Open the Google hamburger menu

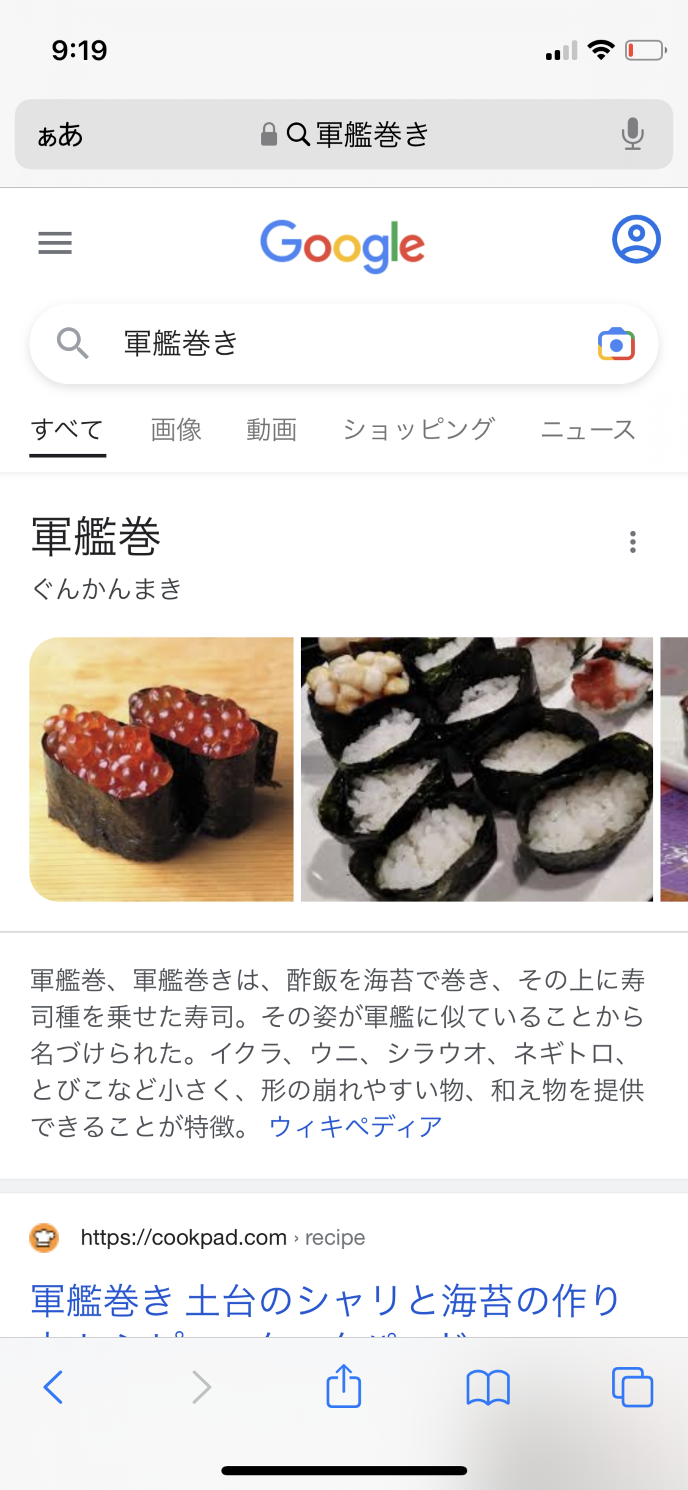pos(55,243)
